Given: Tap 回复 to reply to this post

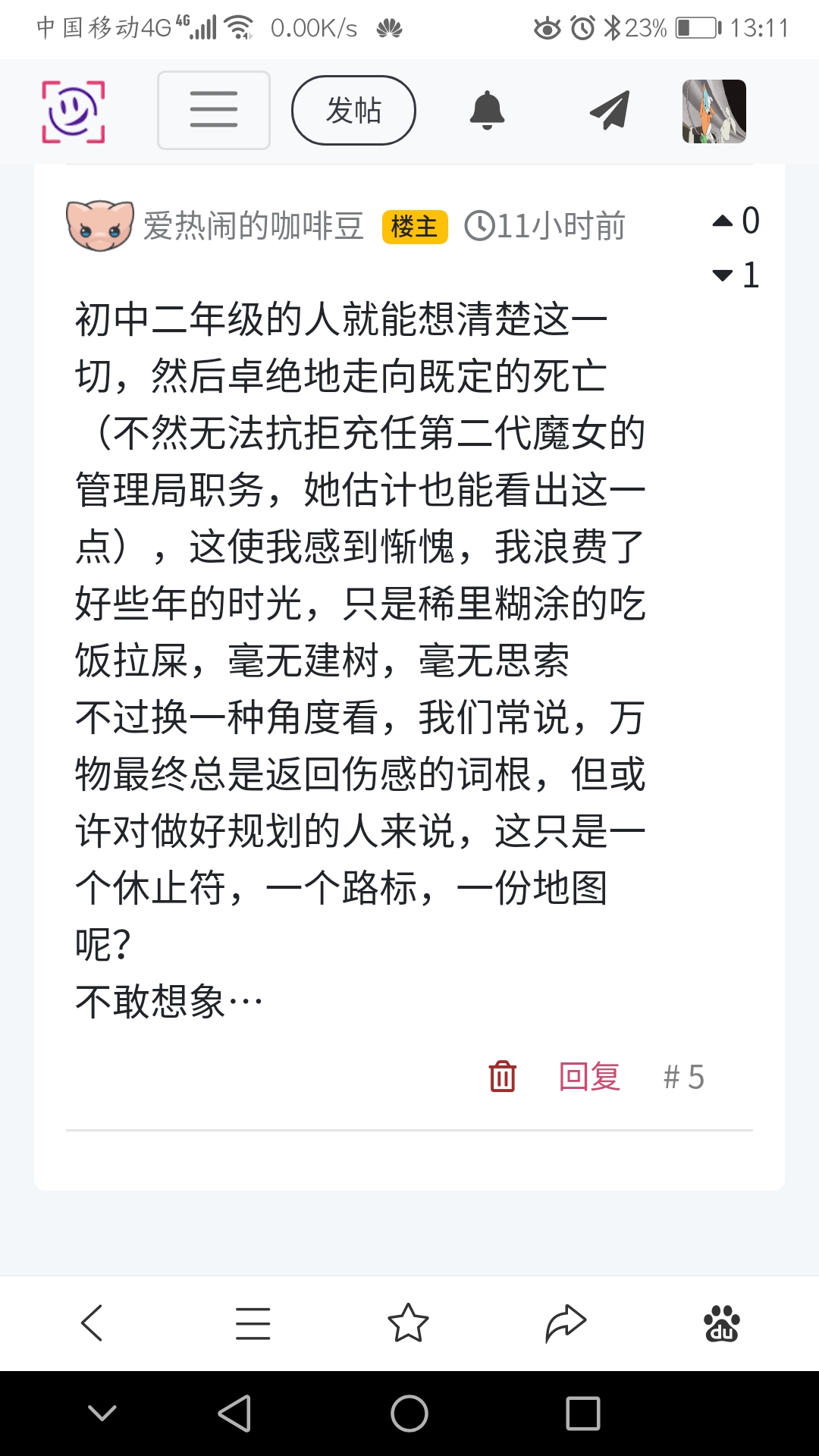Looking at the screenshot, I should pyautogui.click(x=589, y=1077).
